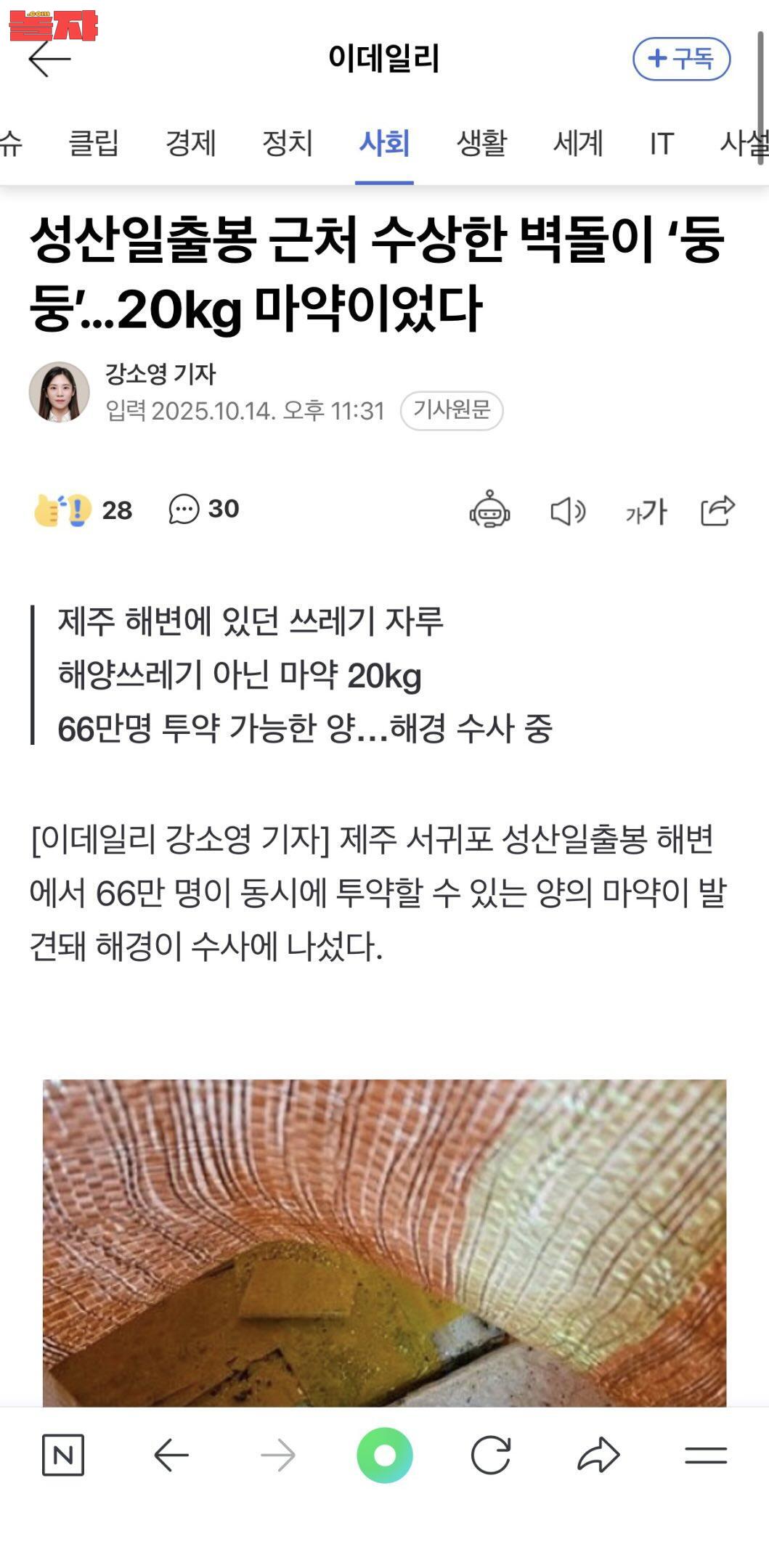This screenshot has width=769, height=1568.
Task: Open the Naver home N button
Action: click(63, 1455)
